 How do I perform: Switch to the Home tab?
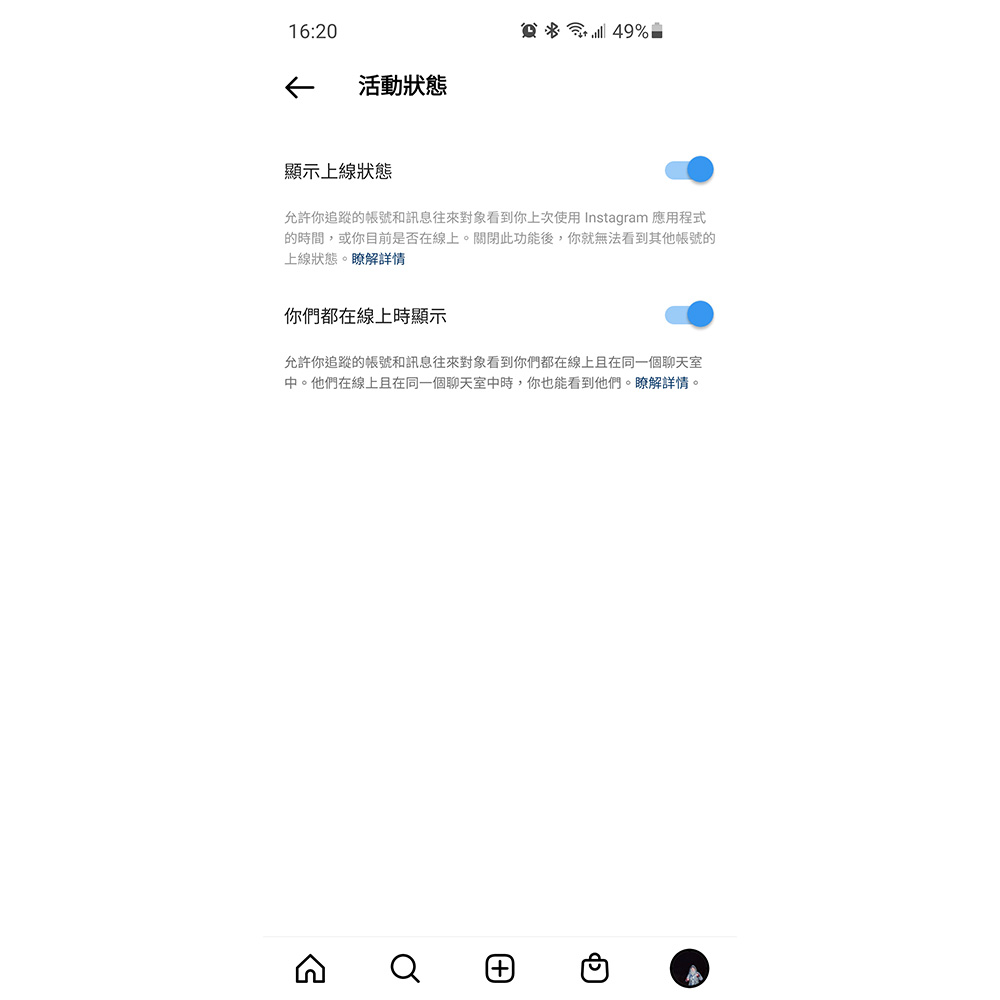click(310, 968)
